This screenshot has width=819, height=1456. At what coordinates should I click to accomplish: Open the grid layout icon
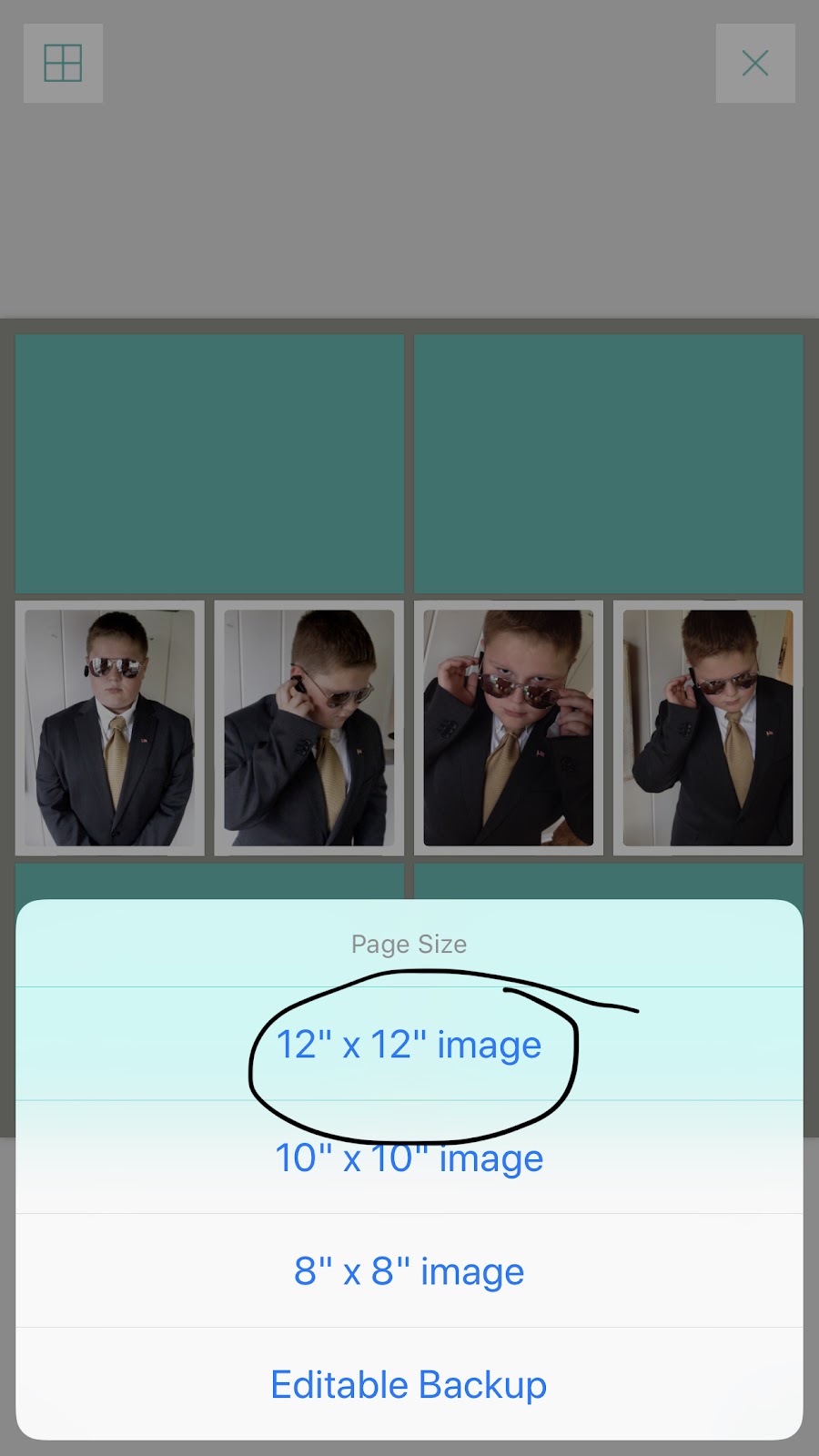point(63,63)
